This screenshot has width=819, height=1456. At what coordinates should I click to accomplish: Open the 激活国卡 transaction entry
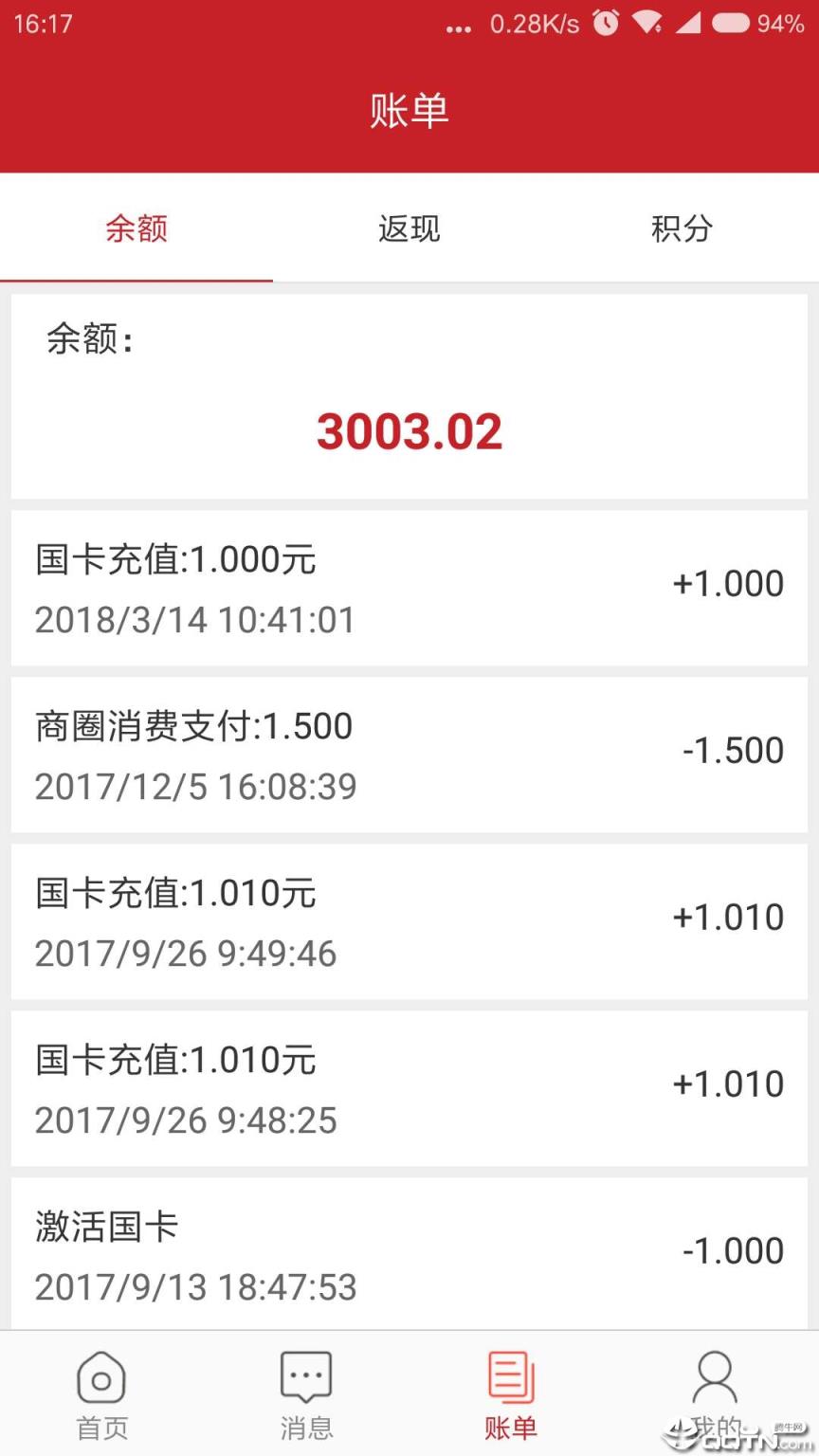pos(409,1251)
